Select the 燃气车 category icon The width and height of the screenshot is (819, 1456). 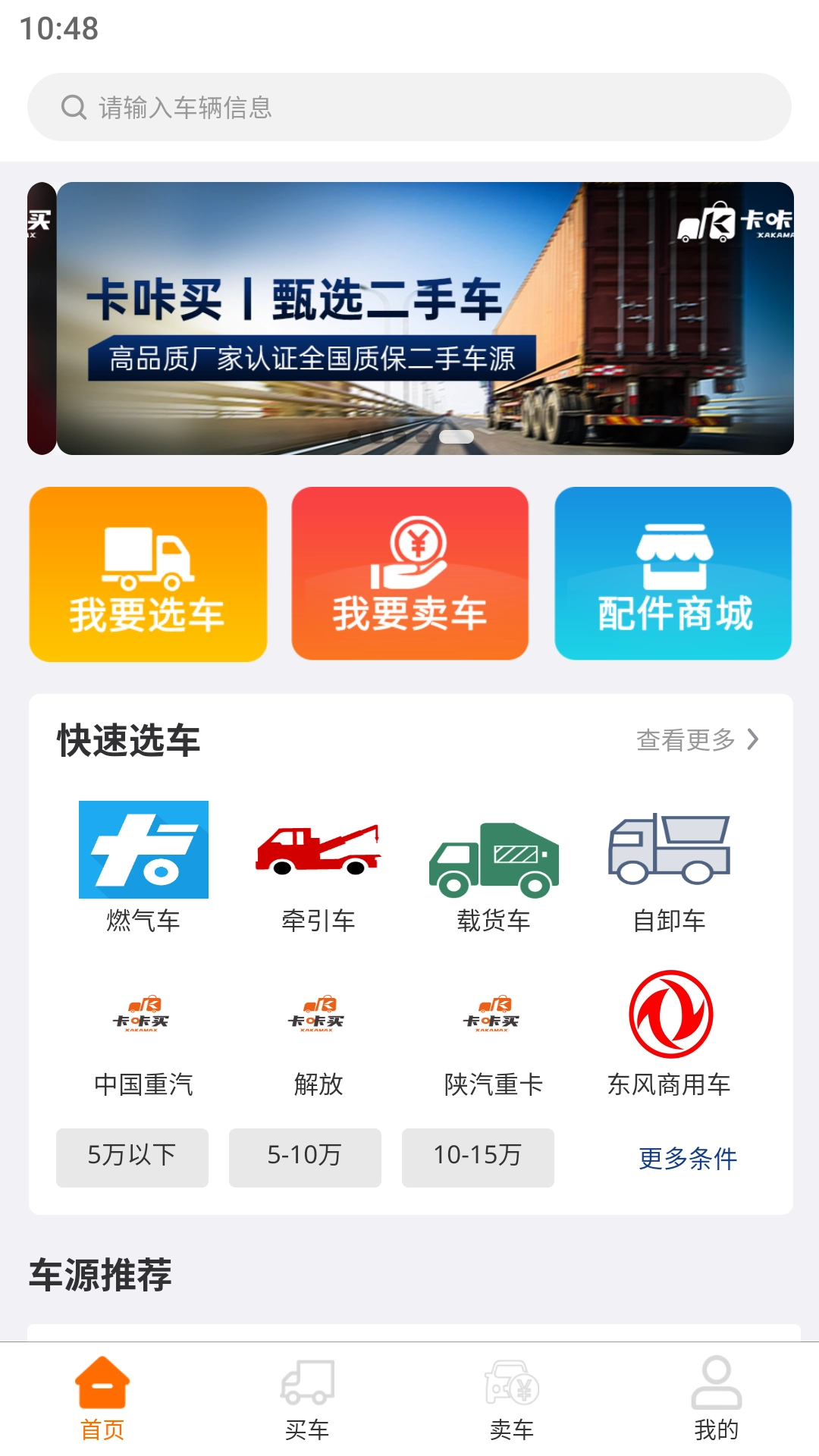144,849
